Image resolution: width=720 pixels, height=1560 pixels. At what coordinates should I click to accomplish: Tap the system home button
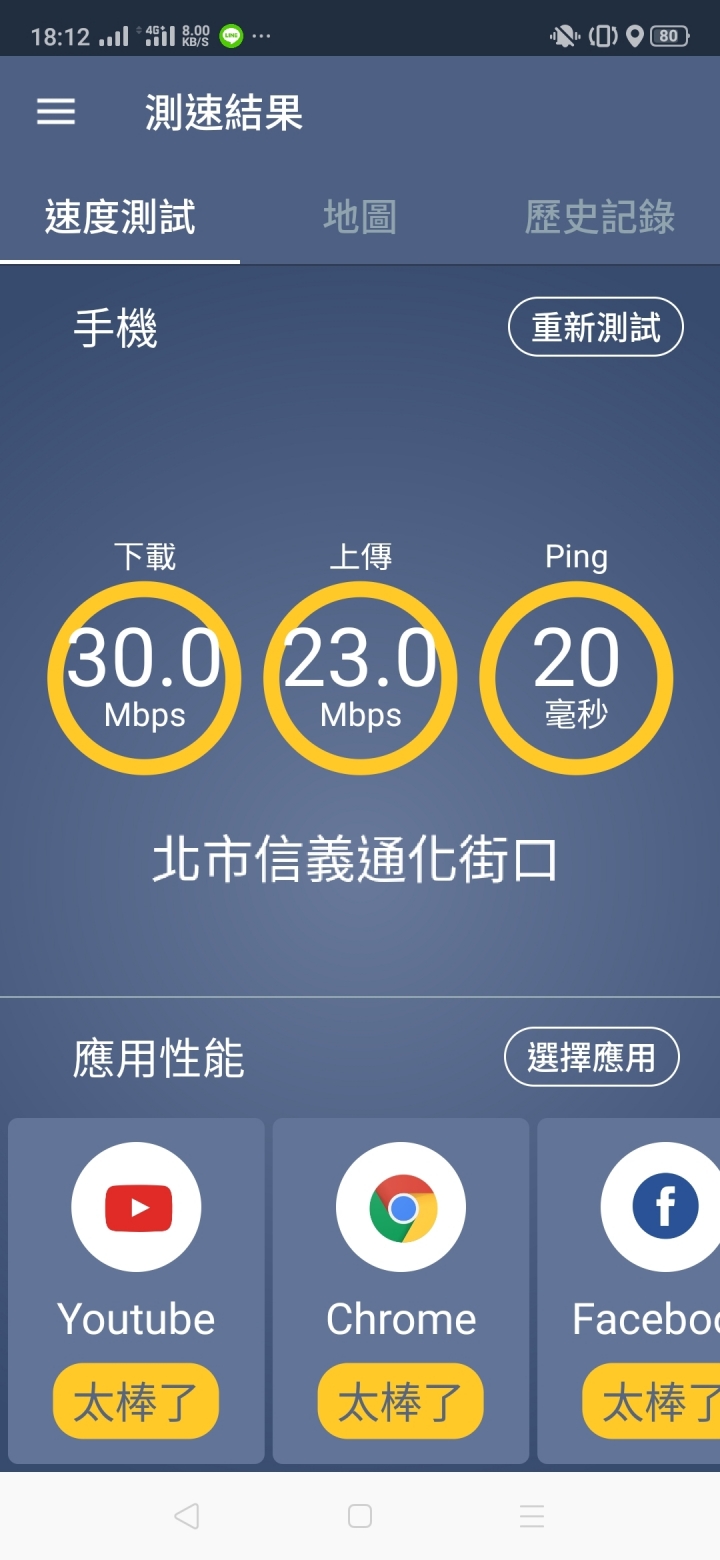pos(360,1516)
